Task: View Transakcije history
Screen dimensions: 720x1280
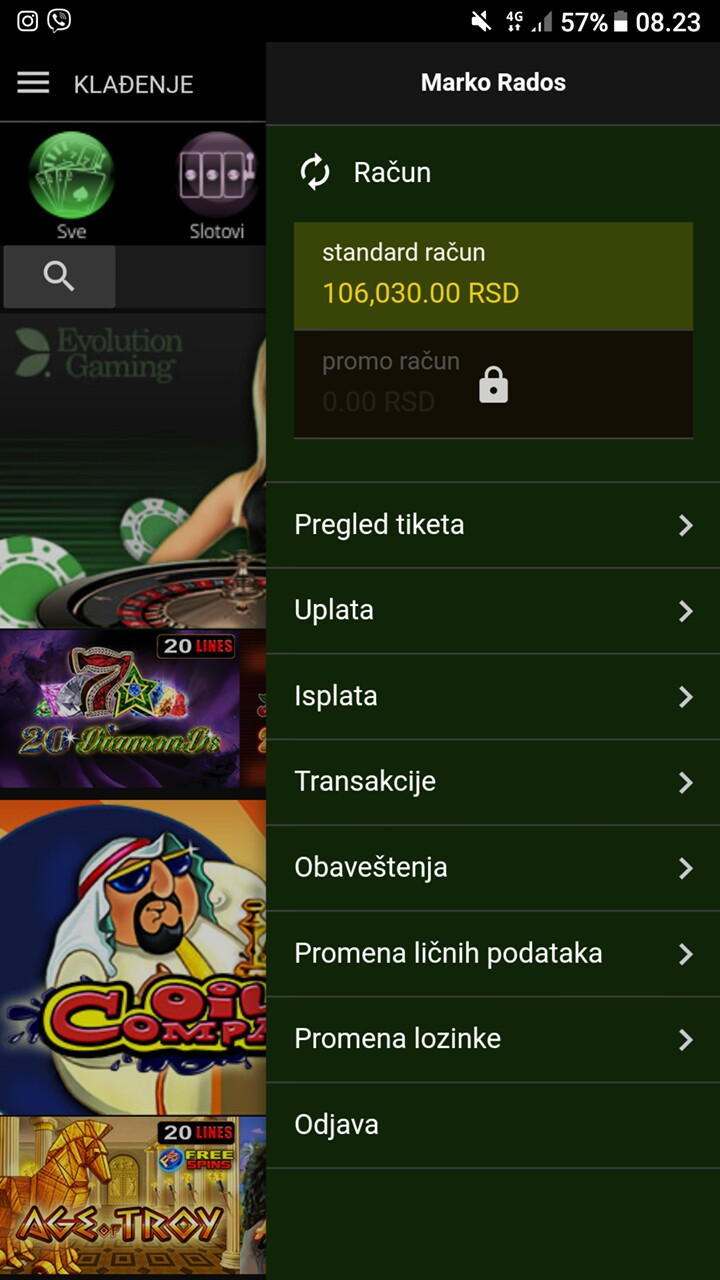Action: coord(493,782)
